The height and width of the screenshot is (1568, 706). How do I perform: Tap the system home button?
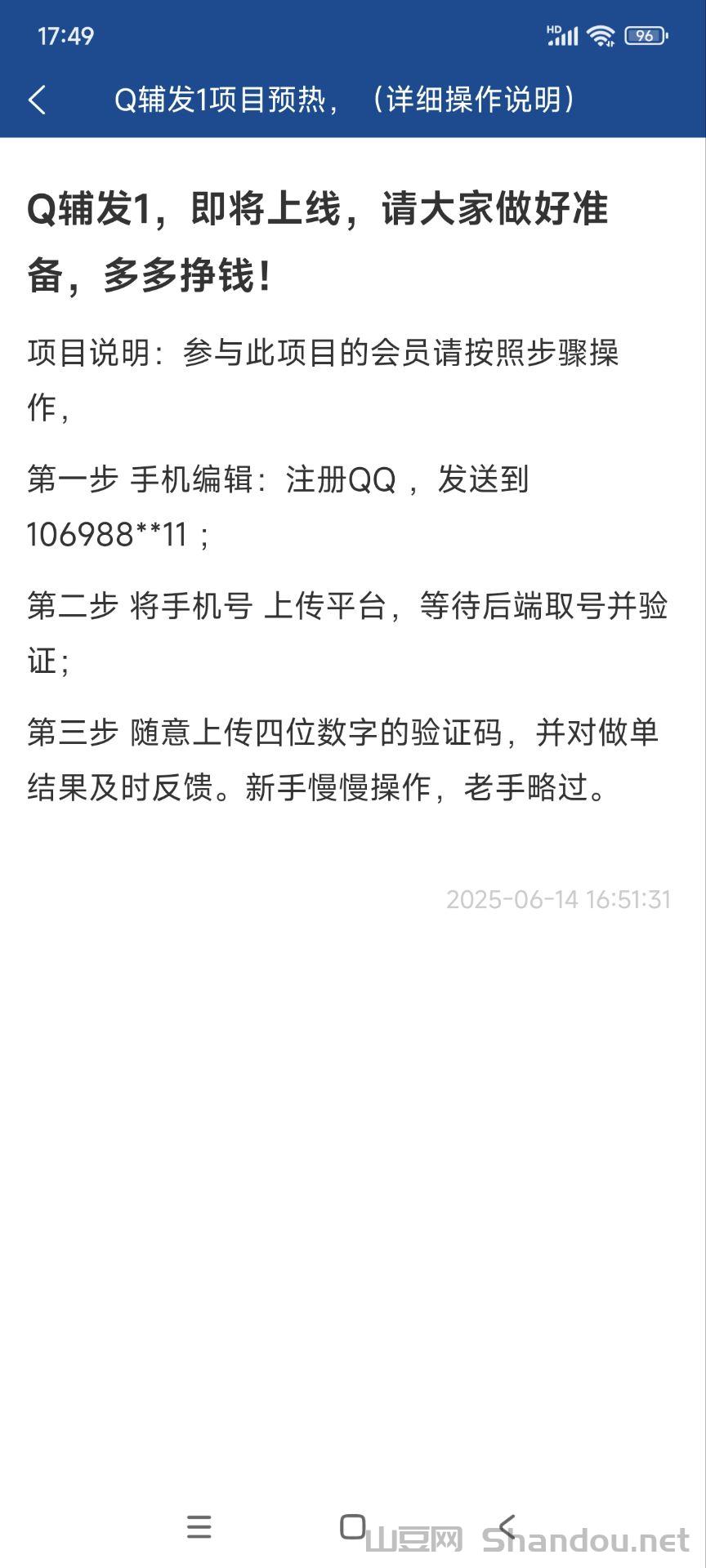click(353, 1526)
